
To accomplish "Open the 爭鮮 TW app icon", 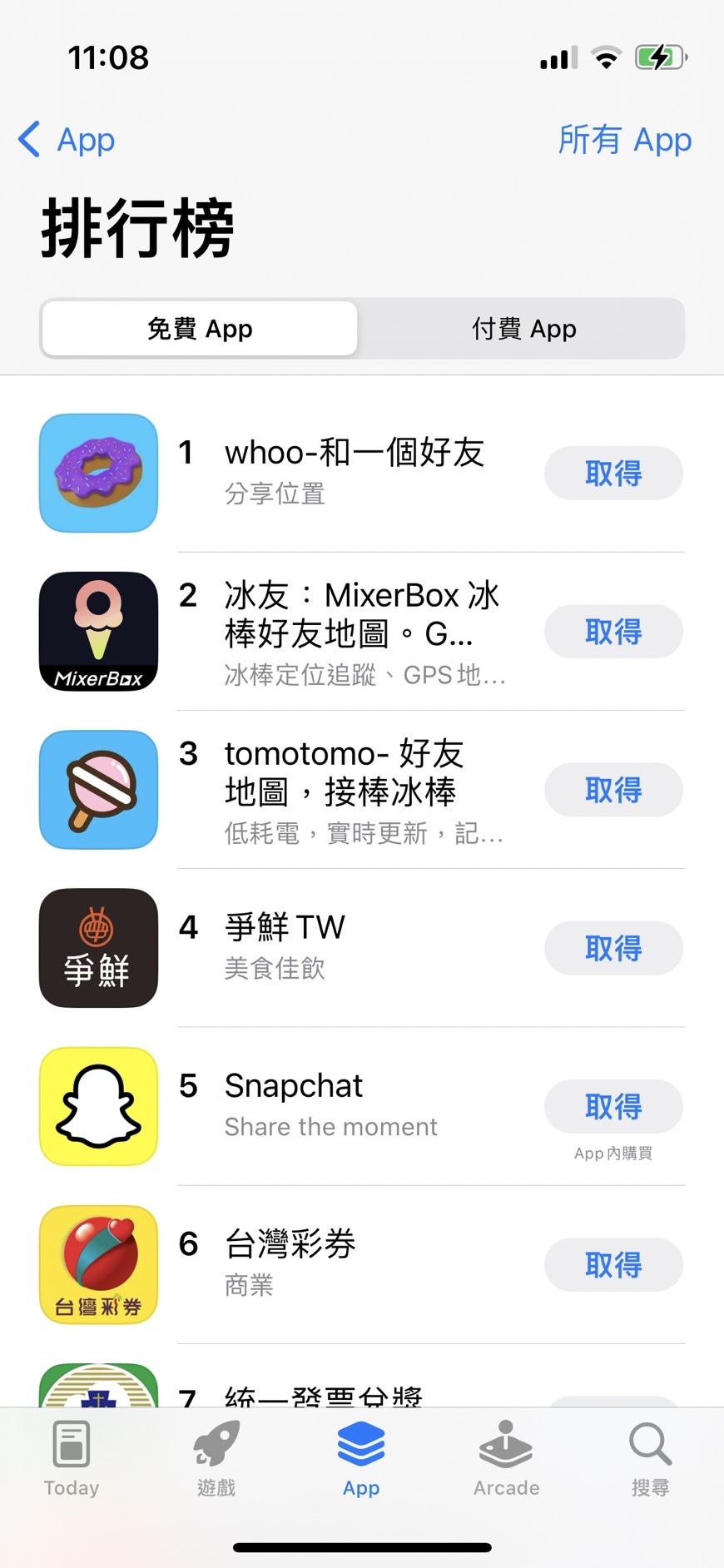I will pos(97,948).
